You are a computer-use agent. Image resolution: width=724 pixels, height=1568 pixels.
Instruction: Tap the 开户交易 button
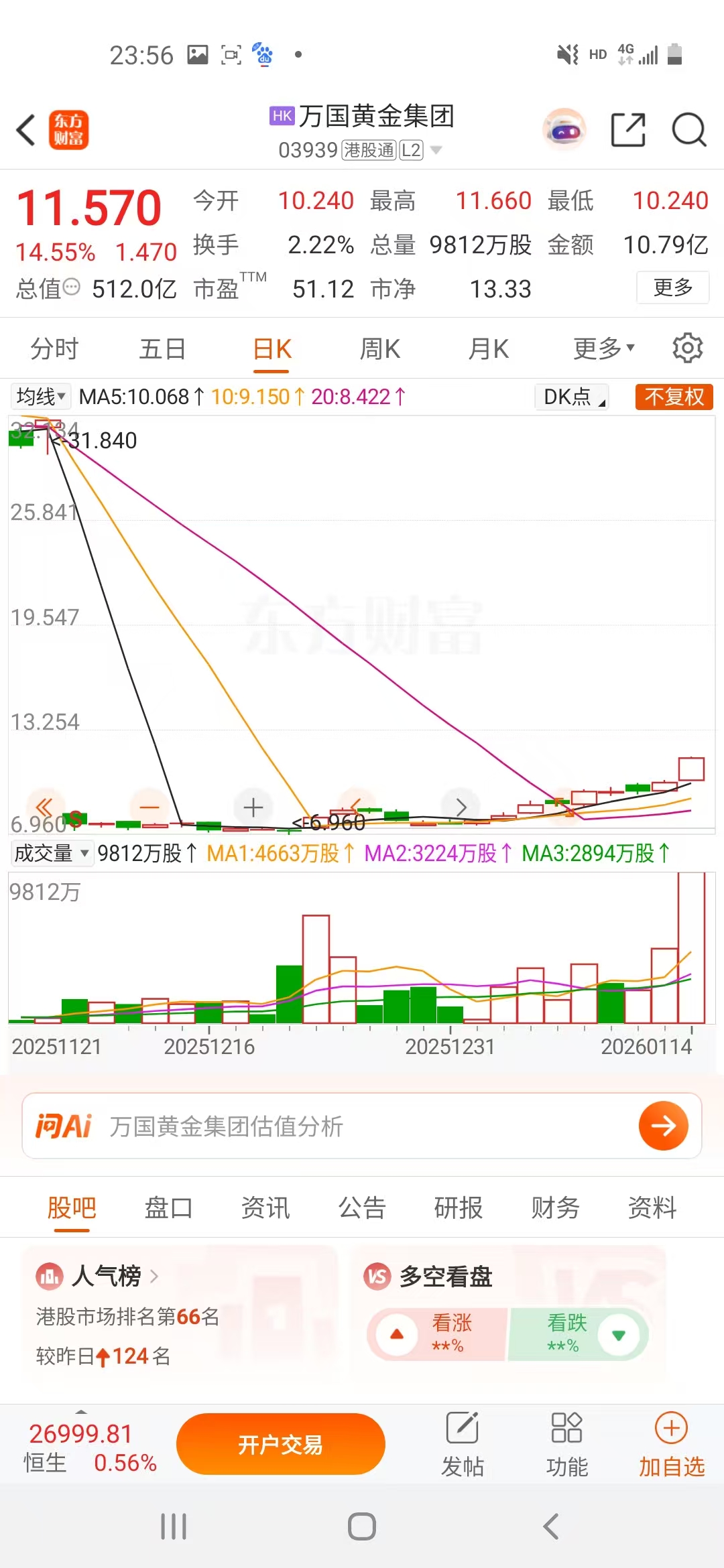280,1444
